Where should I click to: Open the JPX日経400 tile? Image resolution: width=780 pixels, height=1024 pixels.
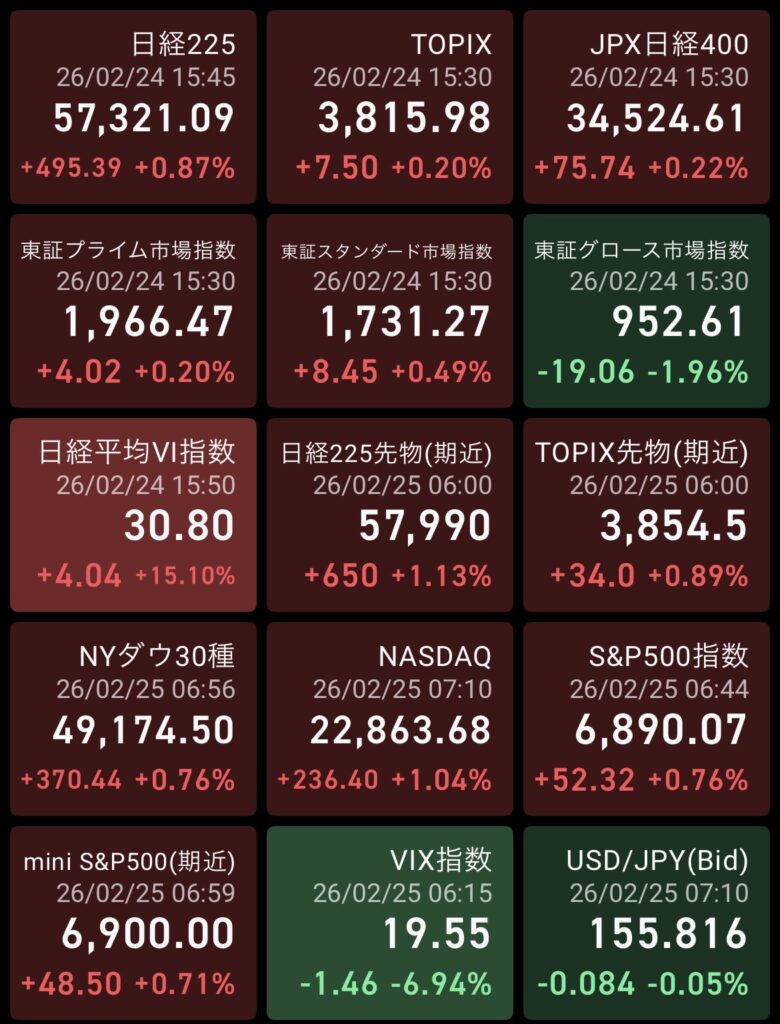pos(647,107)
